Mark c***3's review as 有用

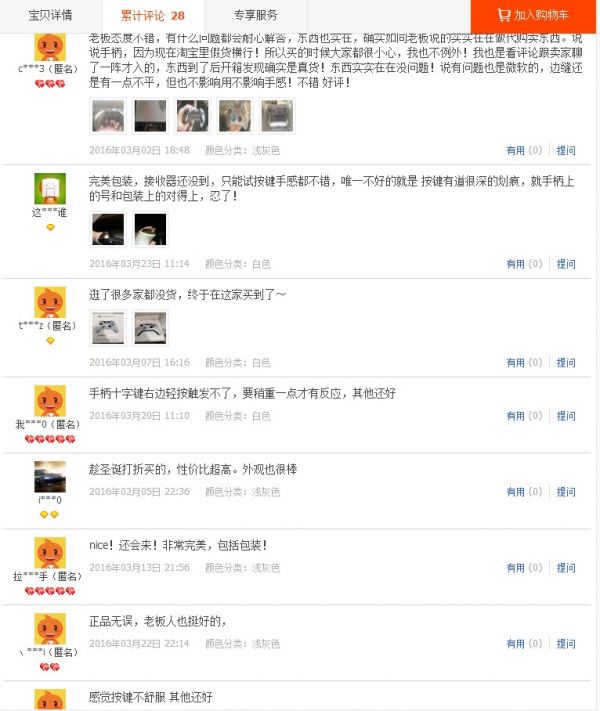[x=515, y=151]
